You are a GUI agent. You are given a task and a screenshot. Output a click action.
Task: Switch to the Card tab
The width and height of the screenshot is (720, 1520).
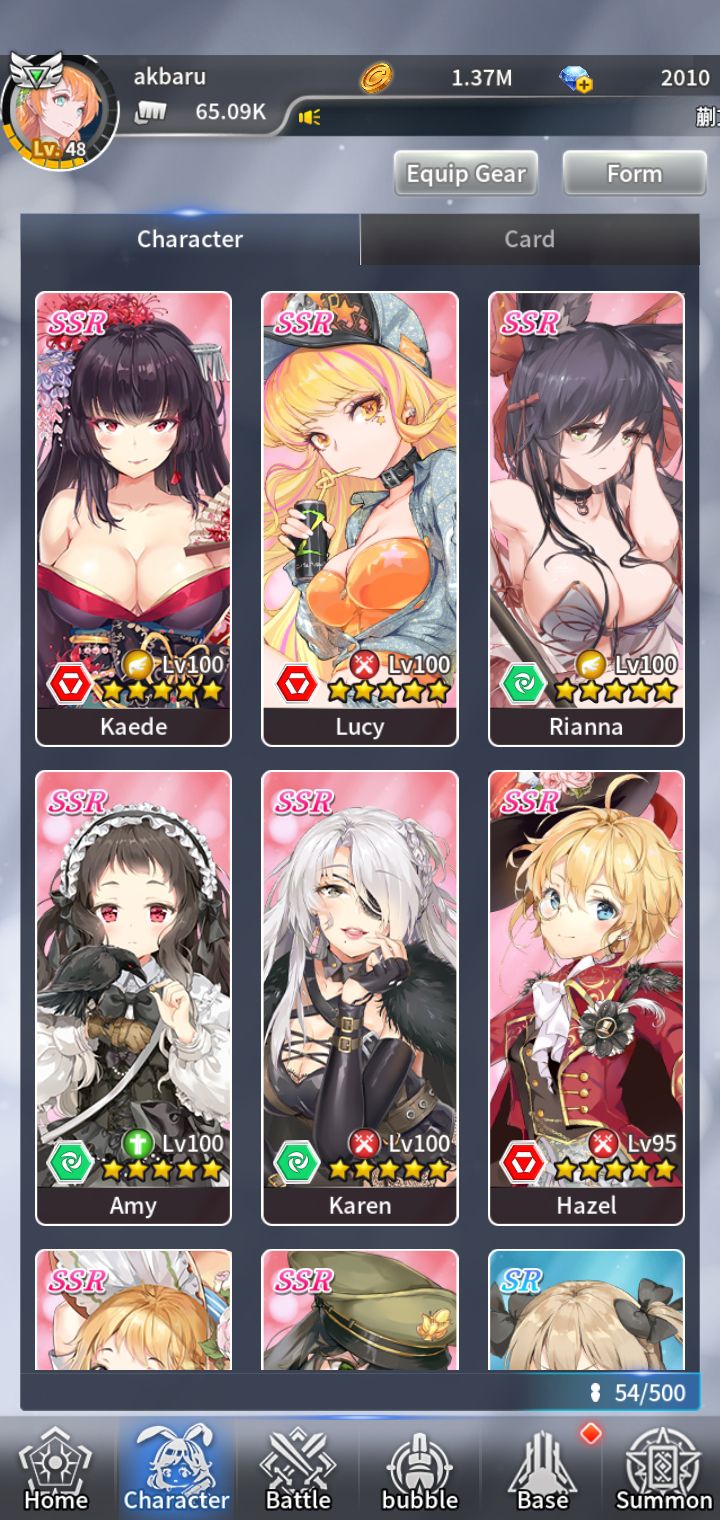click(529, 239)
